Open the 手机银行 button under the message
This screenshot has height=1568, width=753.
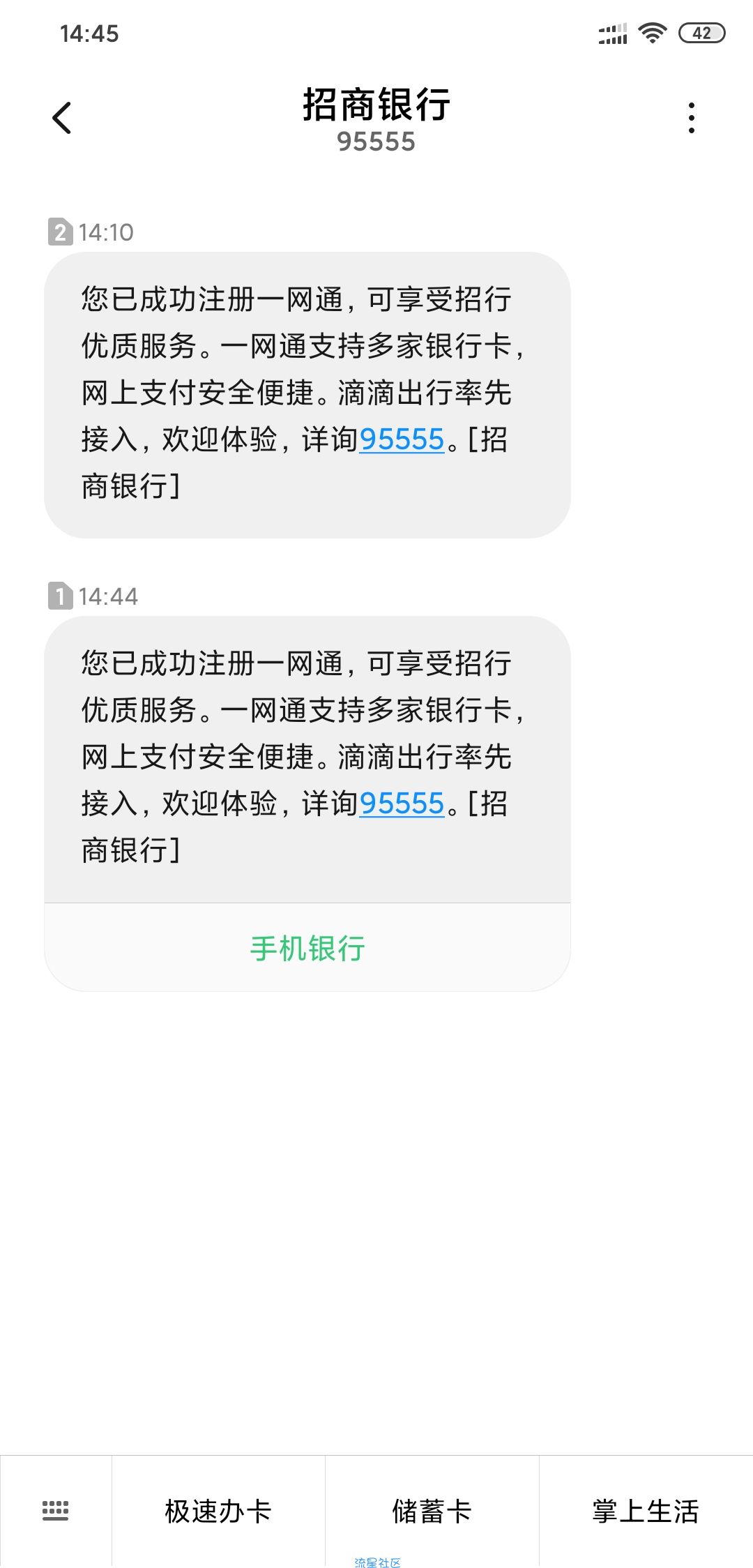pos(307,948)
